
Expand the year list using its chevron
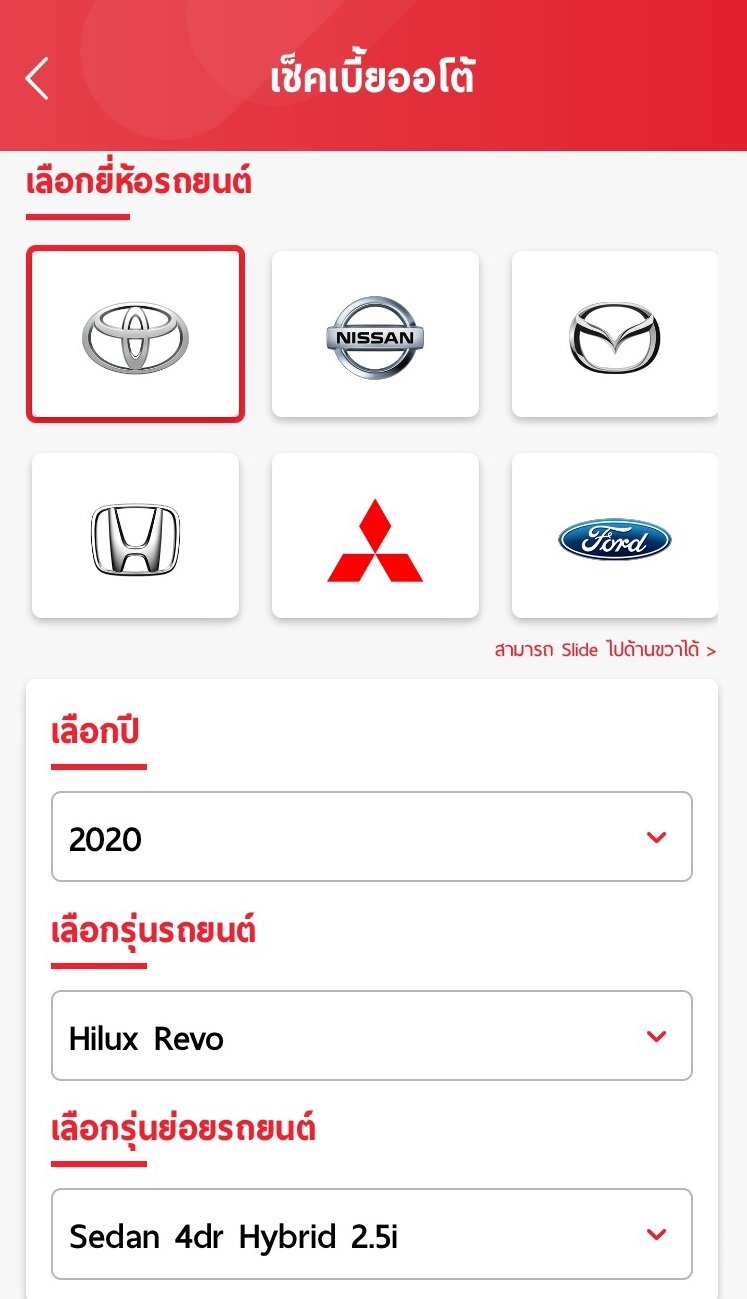(x=657, y=836)
